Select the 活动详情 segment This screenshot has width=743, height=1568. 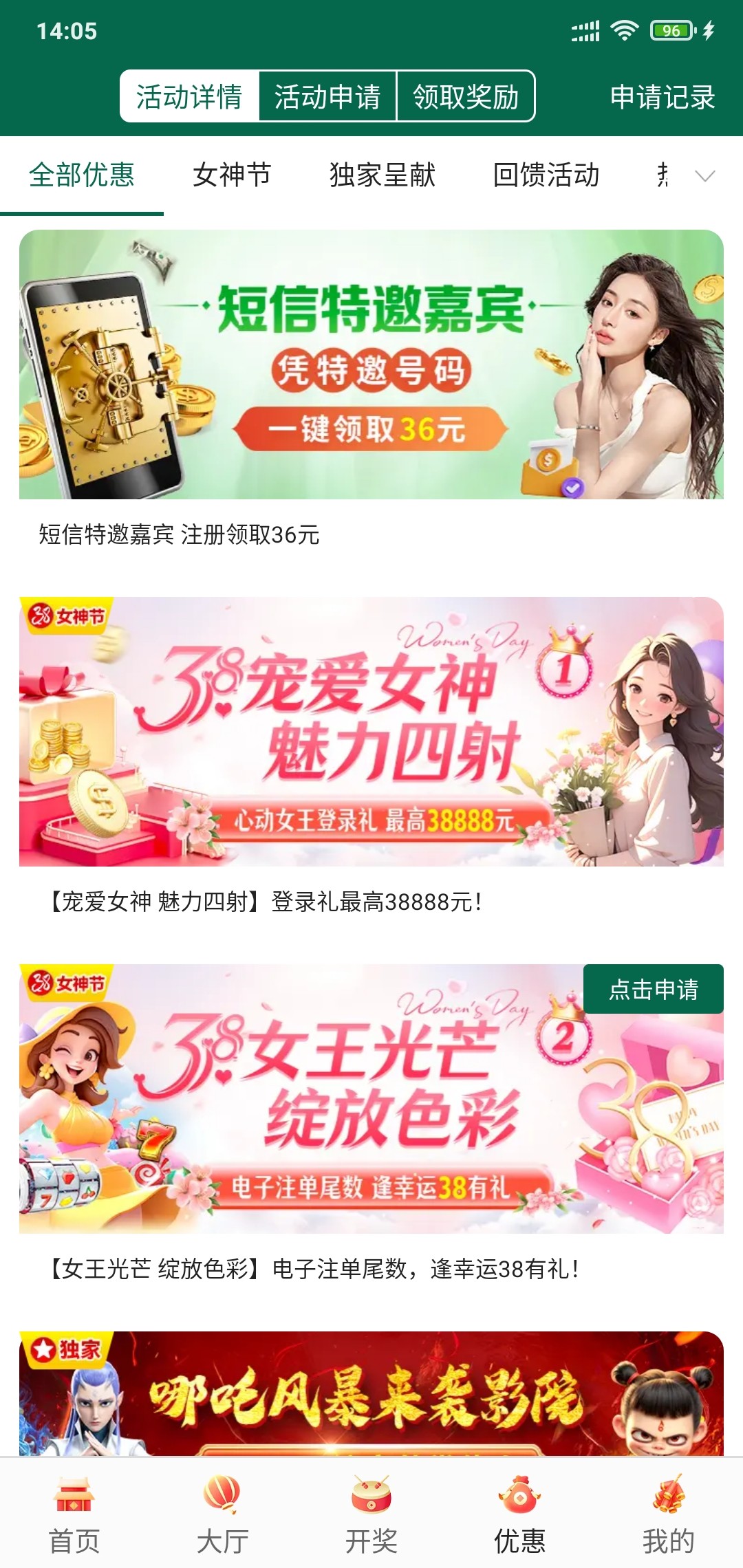click(189, 96)
